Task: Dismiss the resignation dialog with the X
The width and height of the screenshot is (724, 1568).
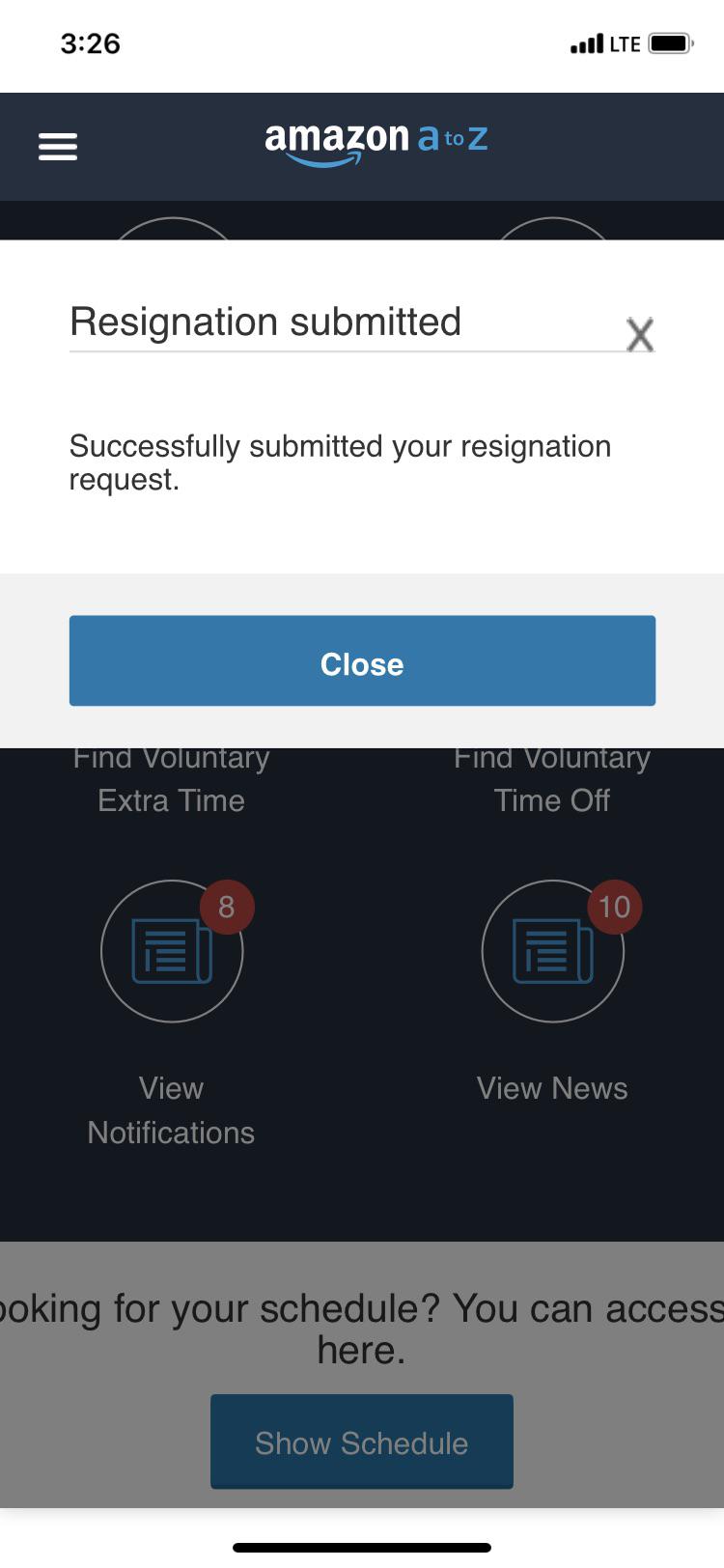Action: point(640,334)
